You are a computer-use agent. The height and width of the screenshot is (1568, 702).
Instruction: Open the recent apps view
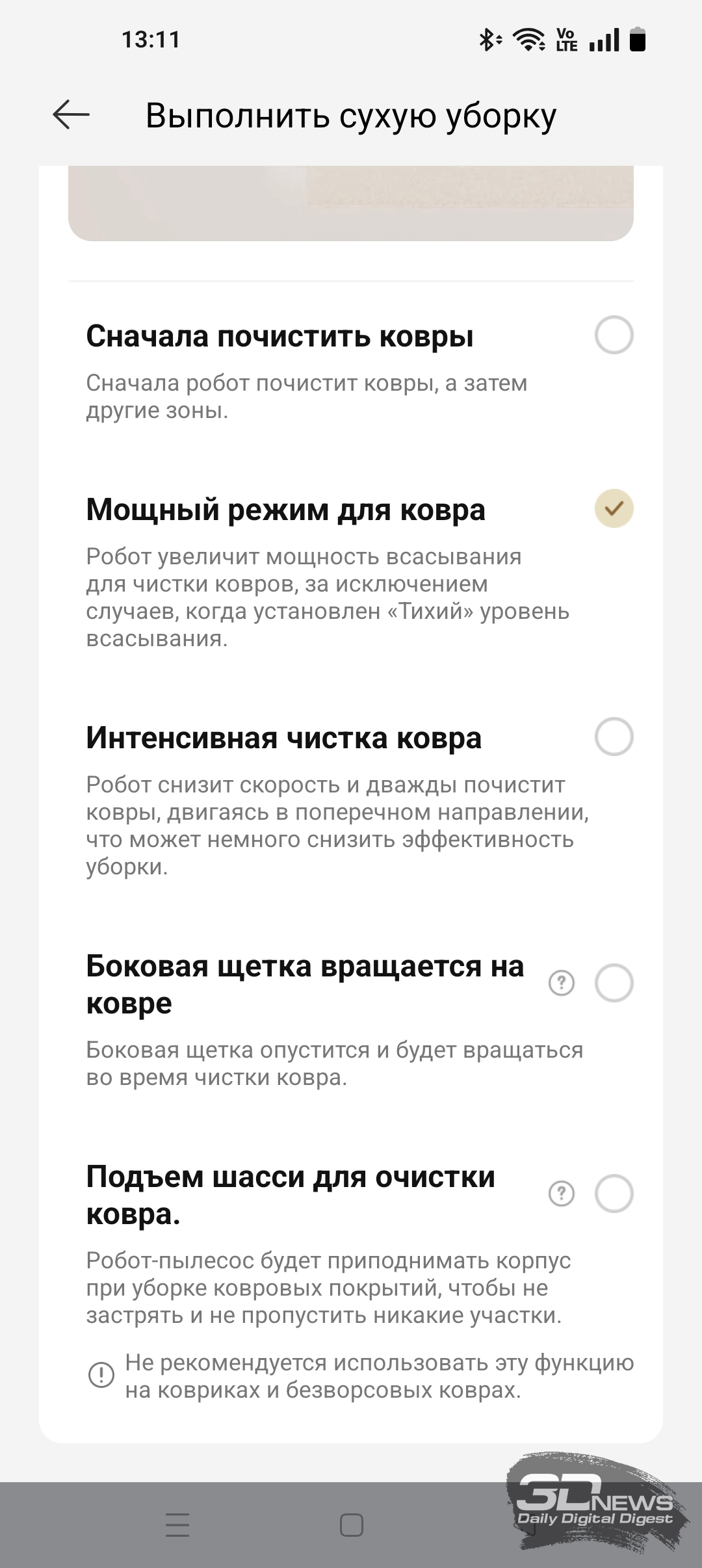pyautogui.click(x=177, y=1525)
